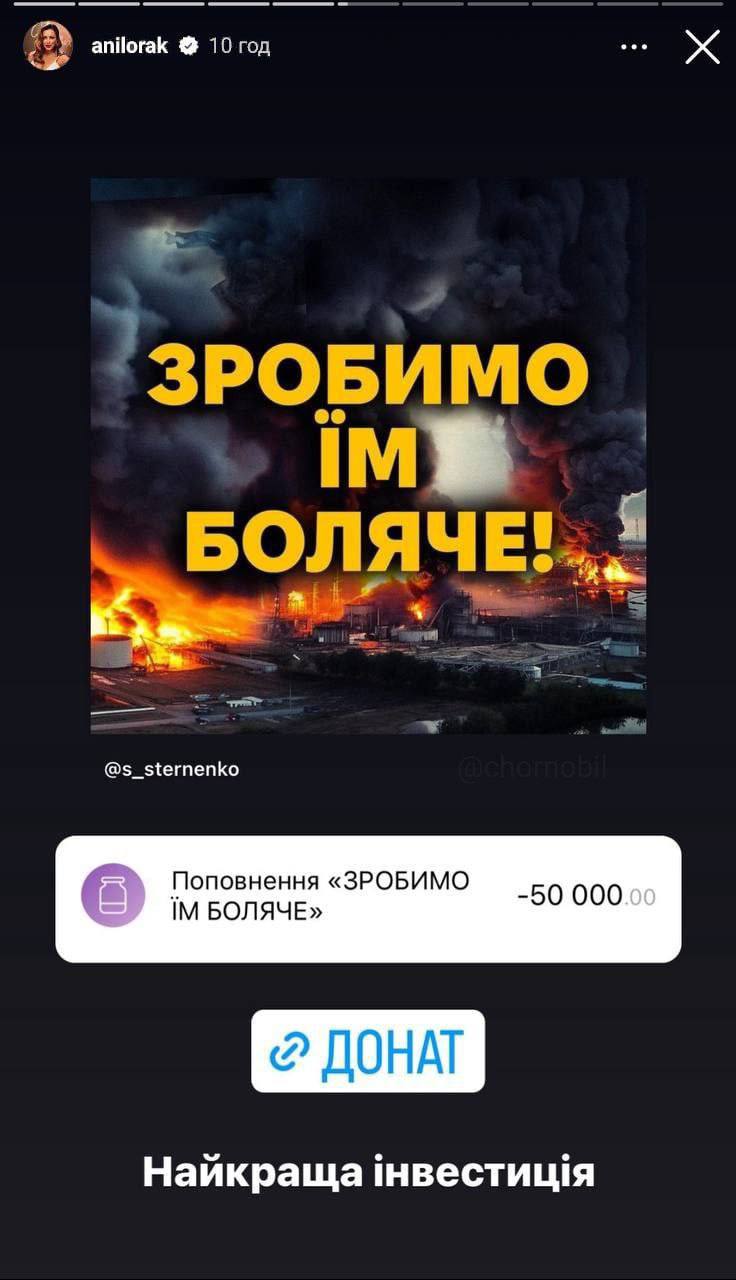The height and width of the screenshot is (1280, 736).
Task: Open the ДОНАТ link sticker
Action: click(x=368, y=1051)
